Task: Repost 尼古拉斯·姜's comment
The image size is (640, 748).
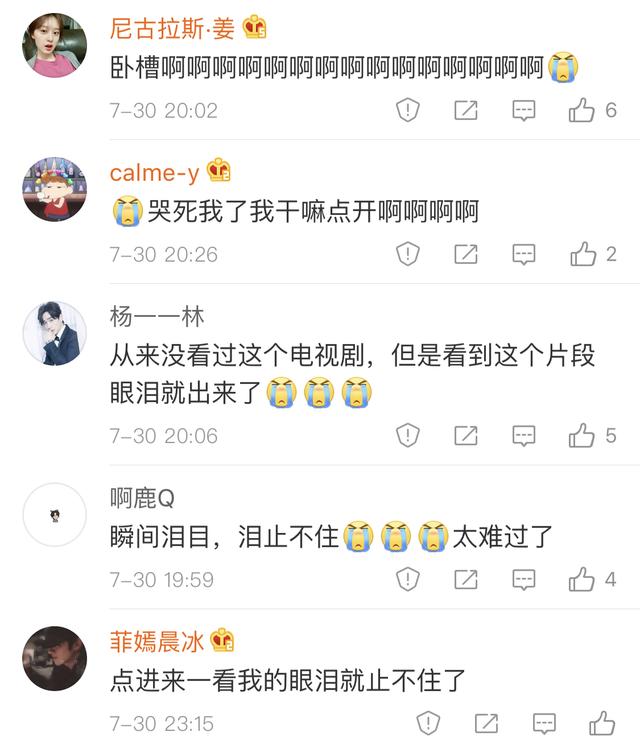Action: click(466, 111)
